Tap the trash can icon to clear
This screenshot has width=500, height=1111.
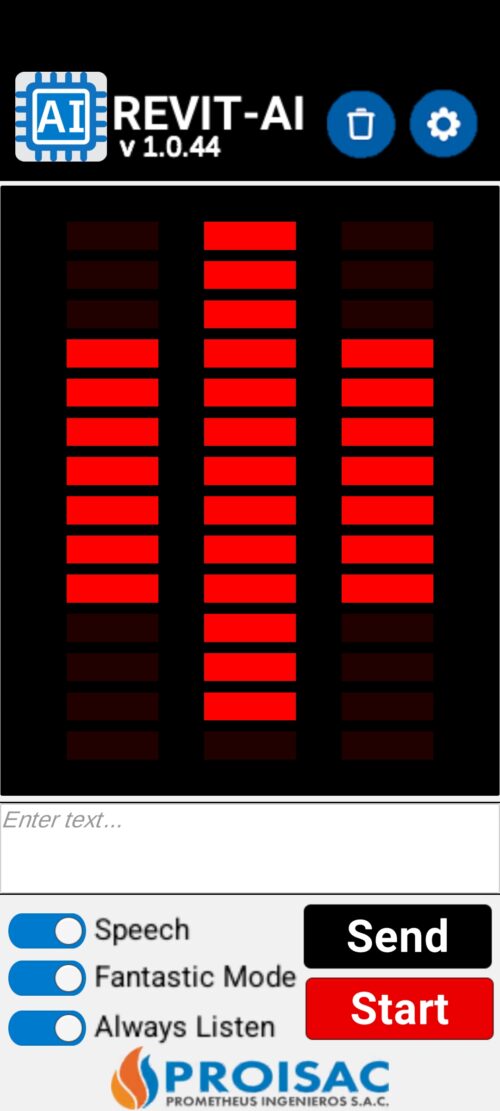360,124
